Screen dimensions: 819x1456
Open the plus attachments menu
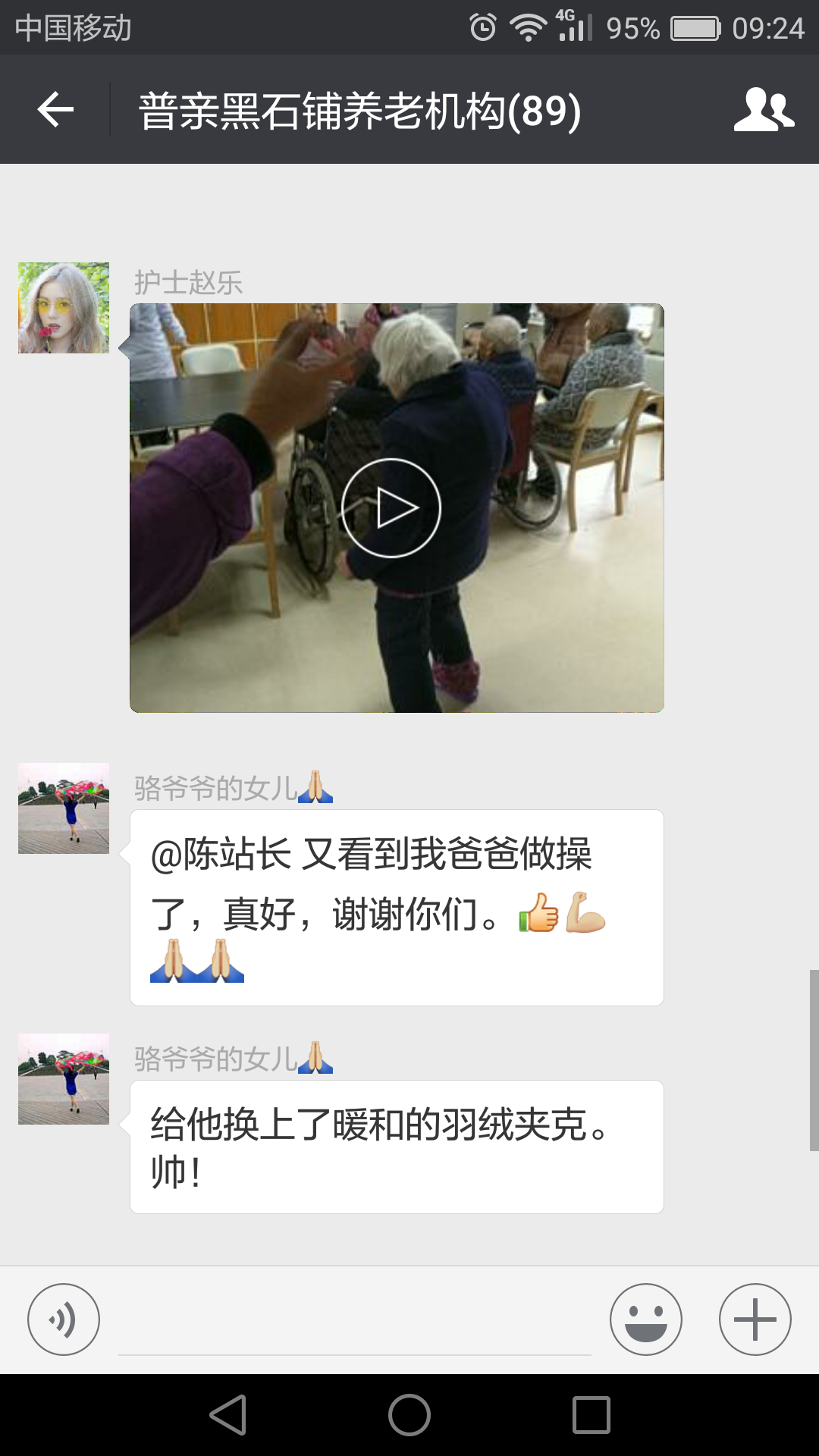point(755,1319)
